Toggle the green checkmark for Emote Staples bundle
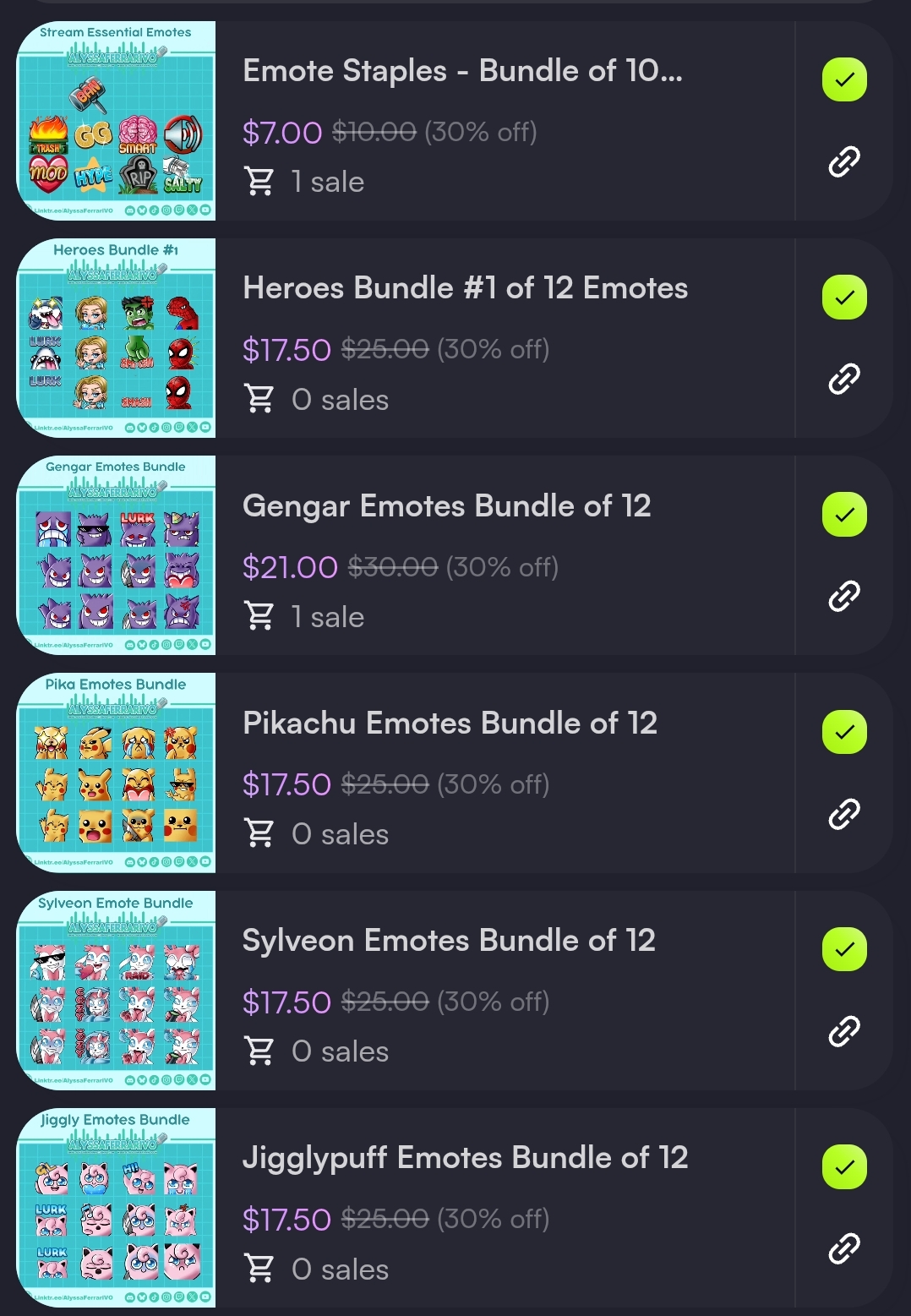Viewport: 911px width, 1316px height. tap(844, 80)
